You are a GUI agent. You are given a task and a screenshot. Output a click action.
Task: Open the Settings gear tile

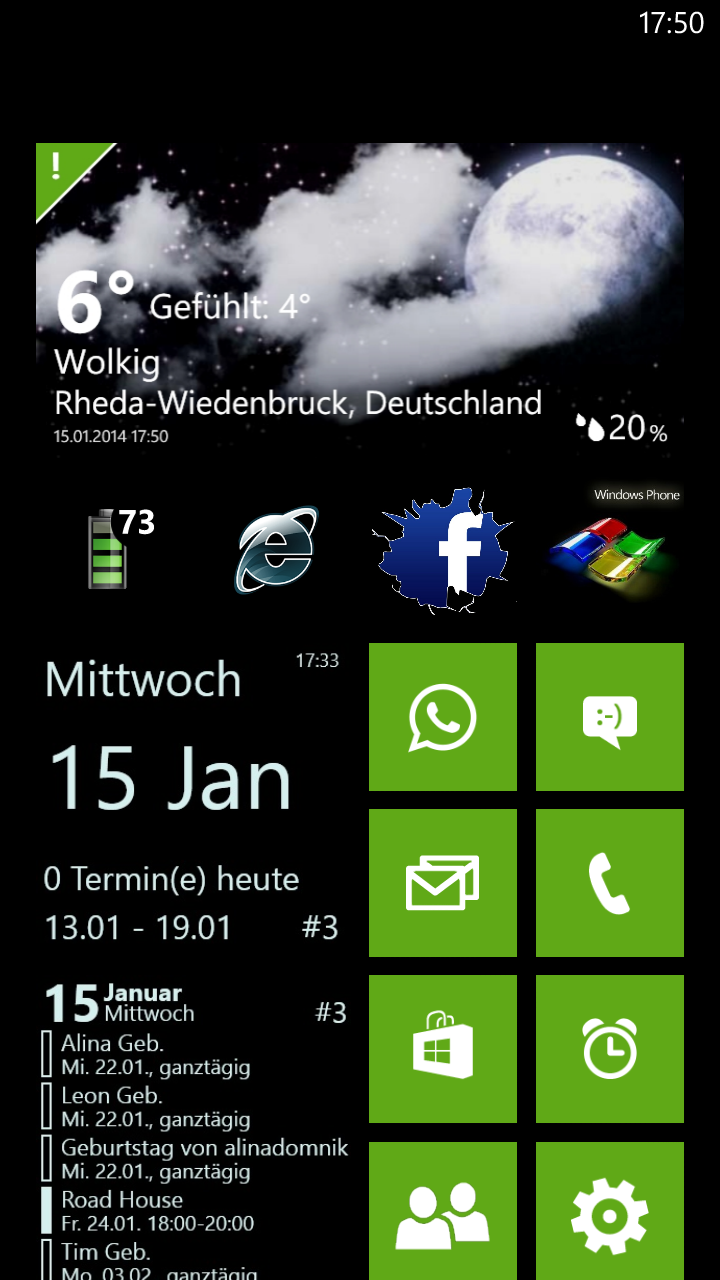click(x=610, y=1211)
